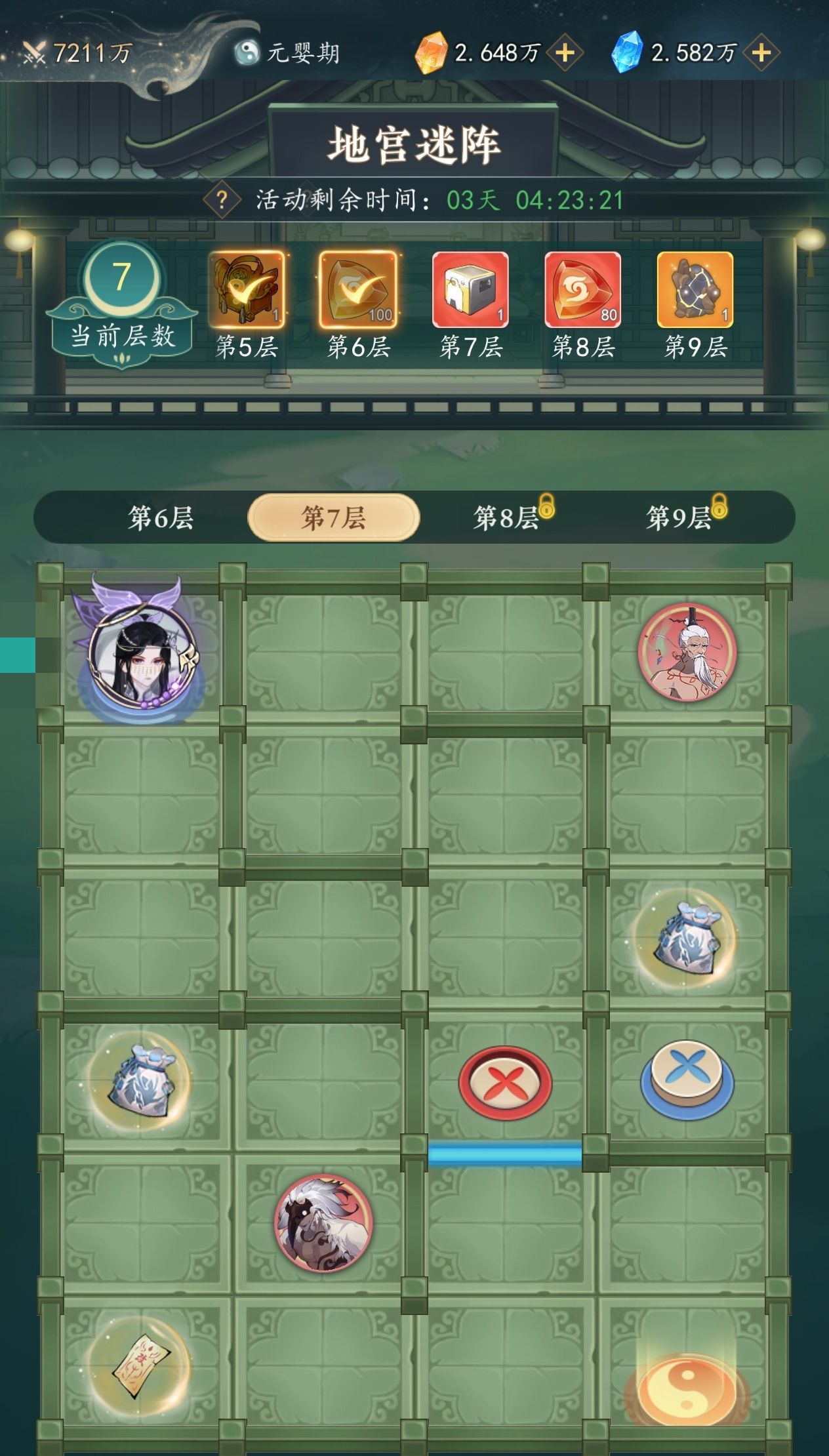This screenshot has height=1456, width=829.
Task: View the 第9层 stone egg reward
Action: click(x=695, y=290)
